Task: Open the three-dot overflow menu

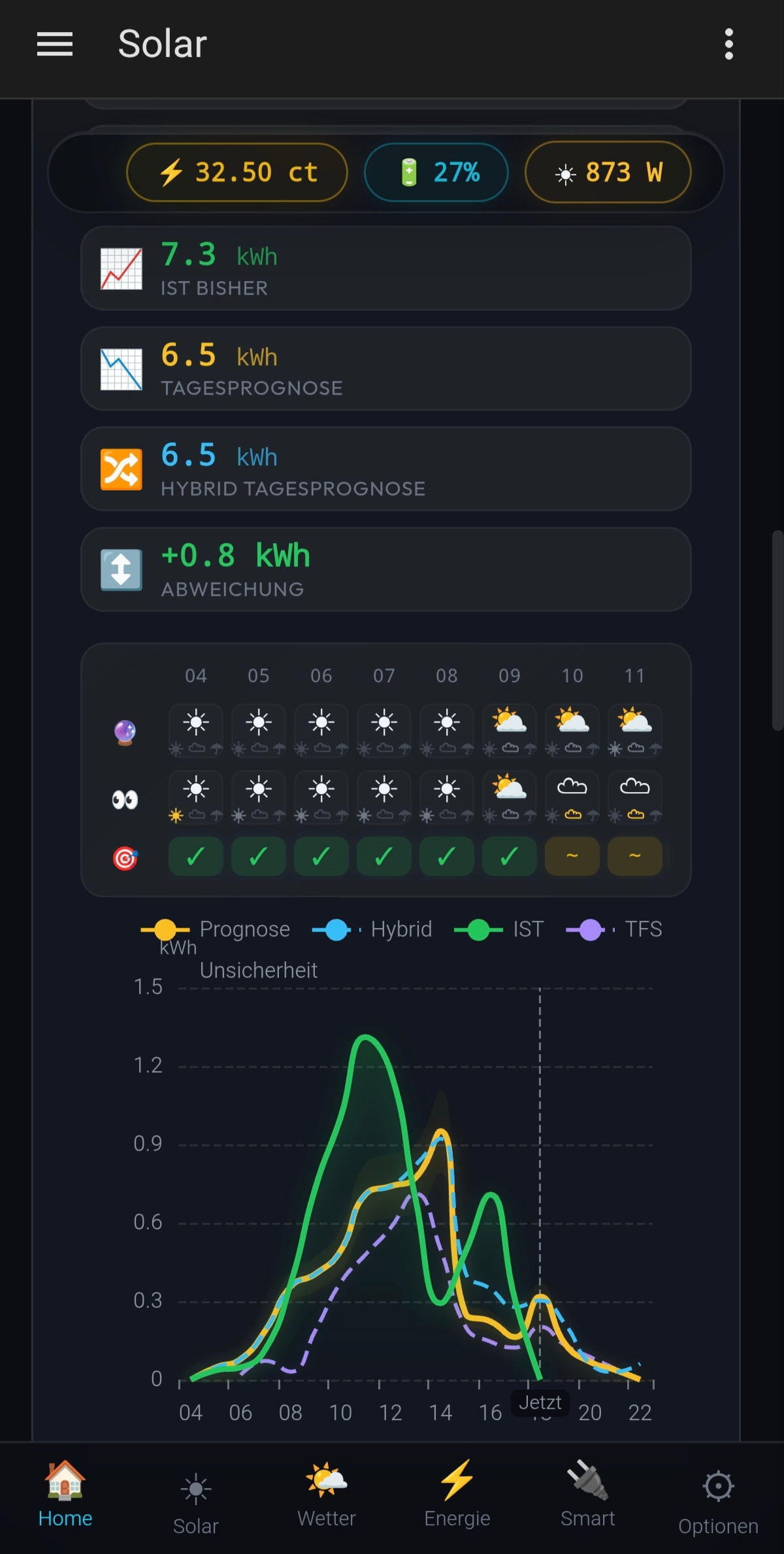Action: 729,44
